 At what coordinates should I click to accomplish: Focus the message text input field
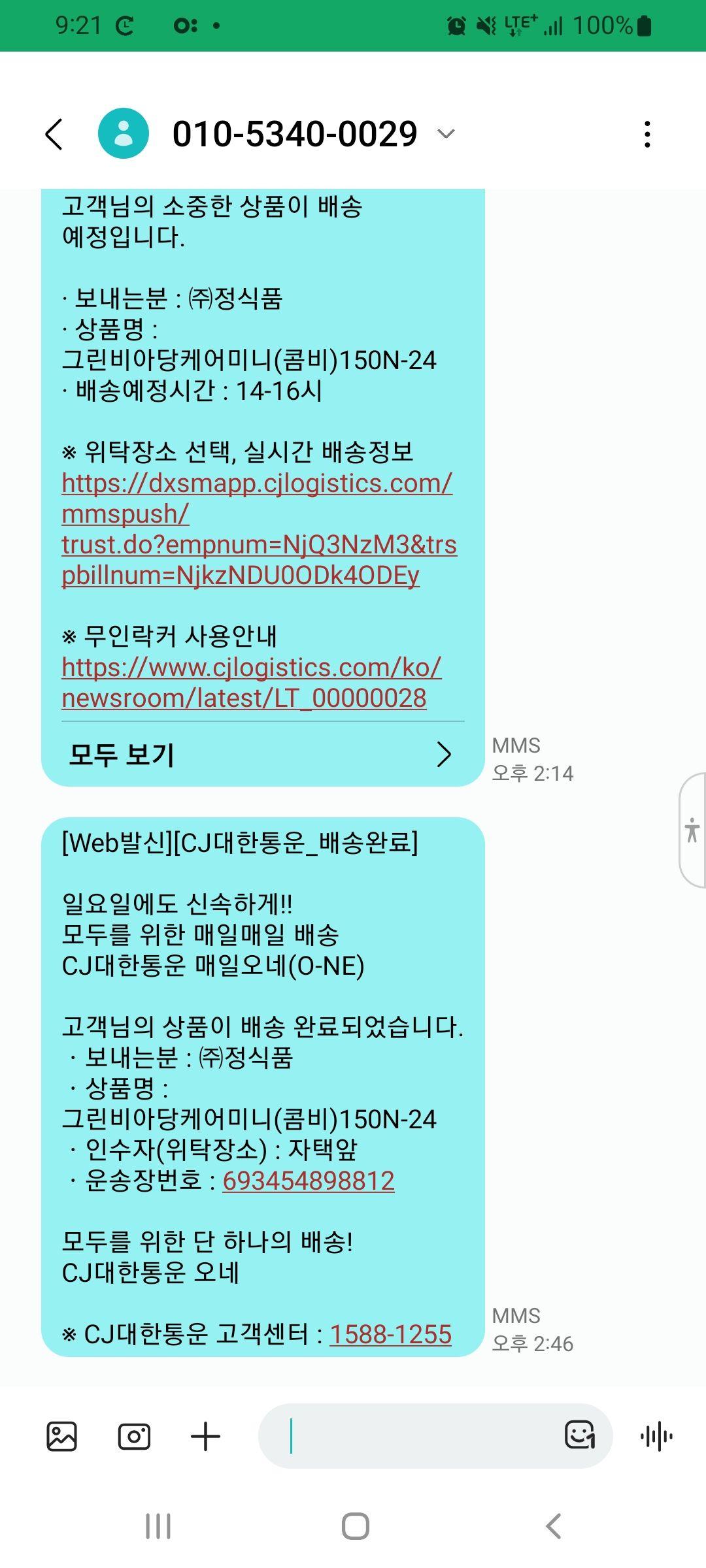click(x=418, y=1436)
